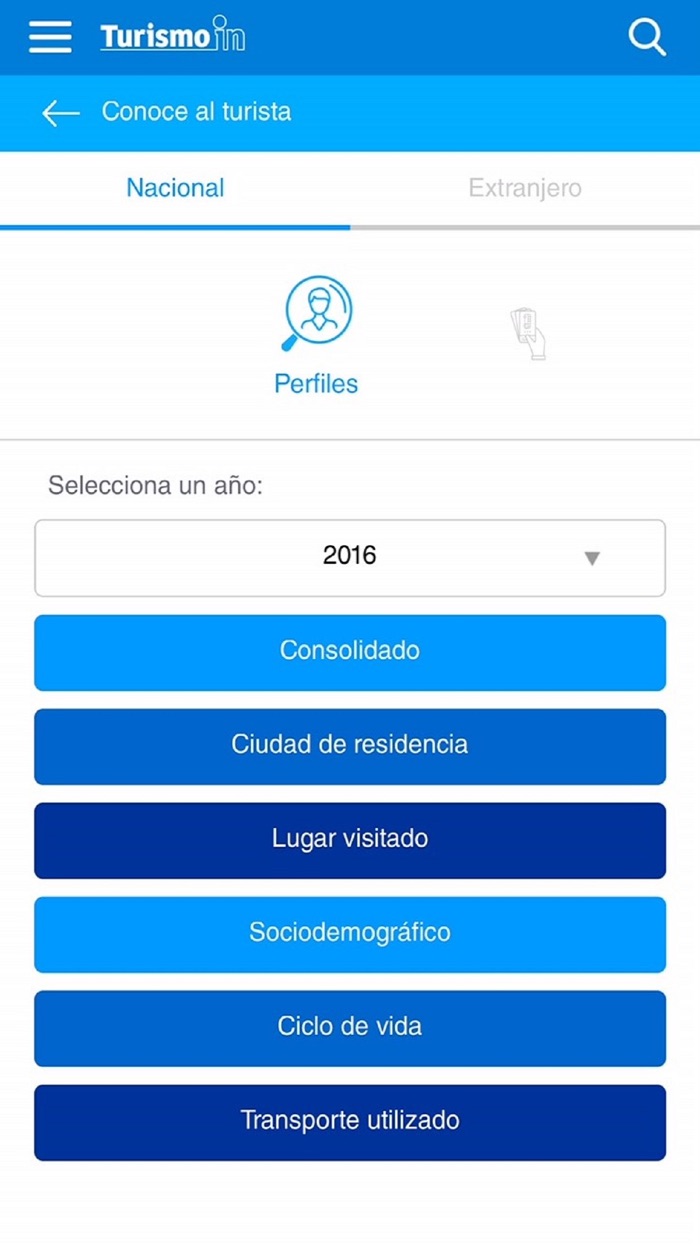Open the search magnifier
The height and width of the screenshot is (1244, 700).
pyautogui.click(x=647, y=38)
